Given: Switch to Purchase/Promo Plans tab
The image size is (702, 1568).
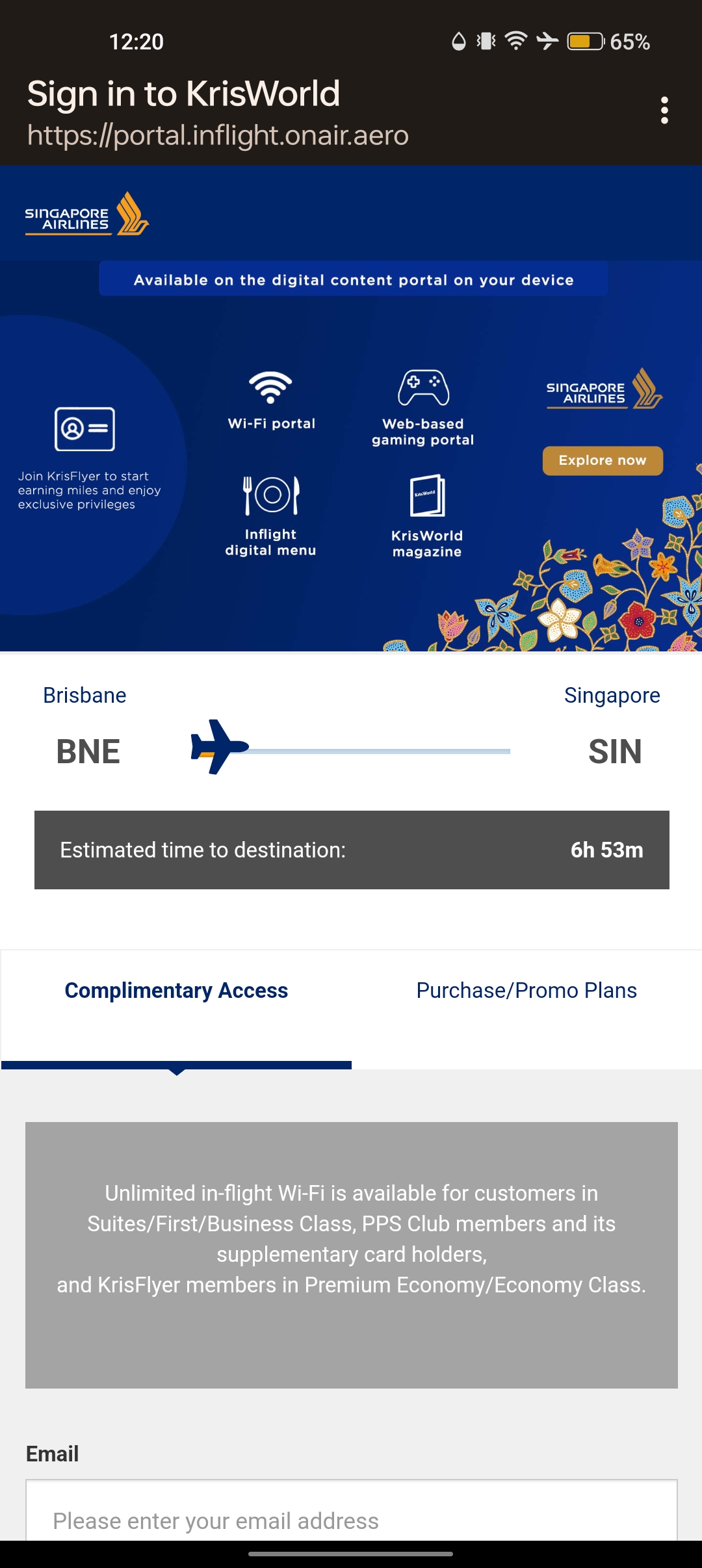Looking at the screenshot, I should (526, 1008).
